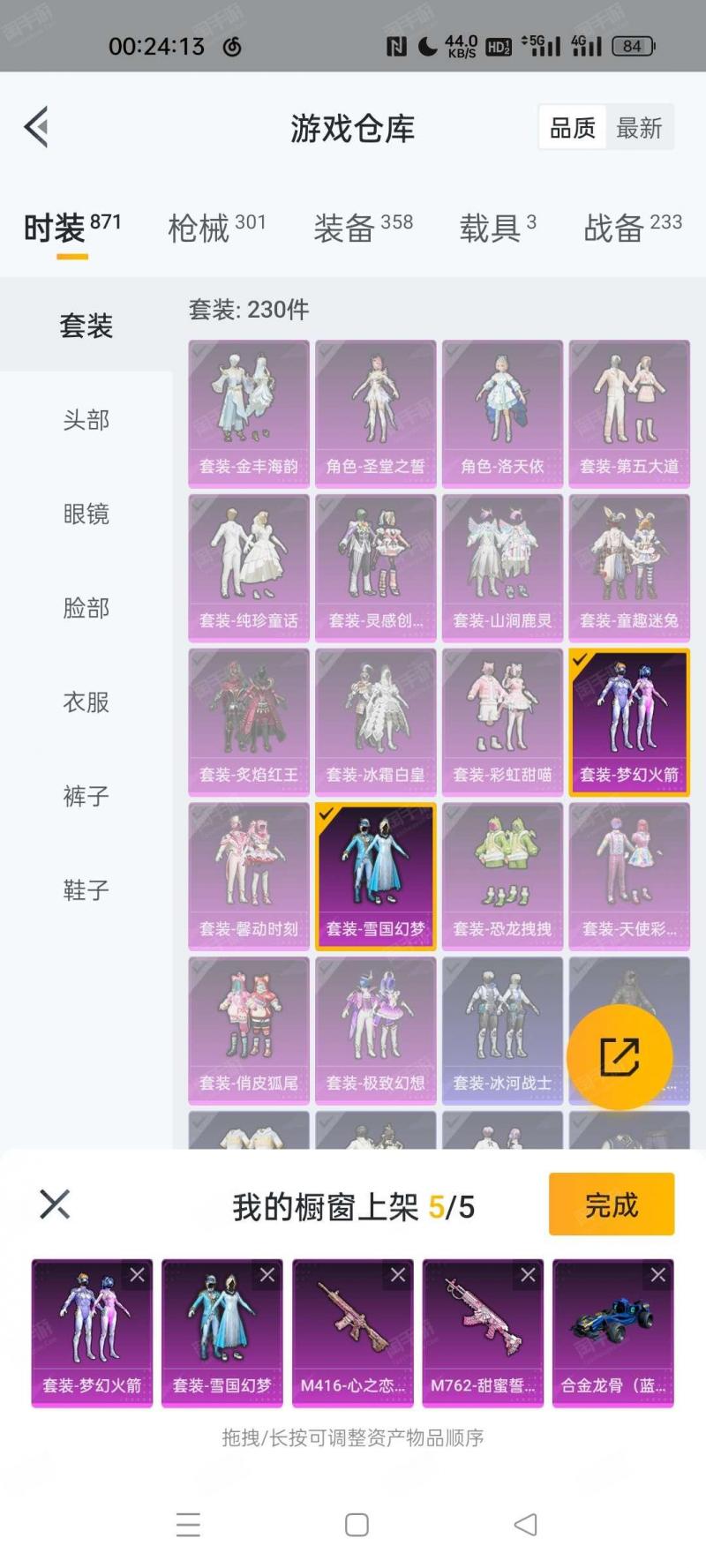Open the 战备 tab
706x1568 pixels.
[x=632, y=228]
